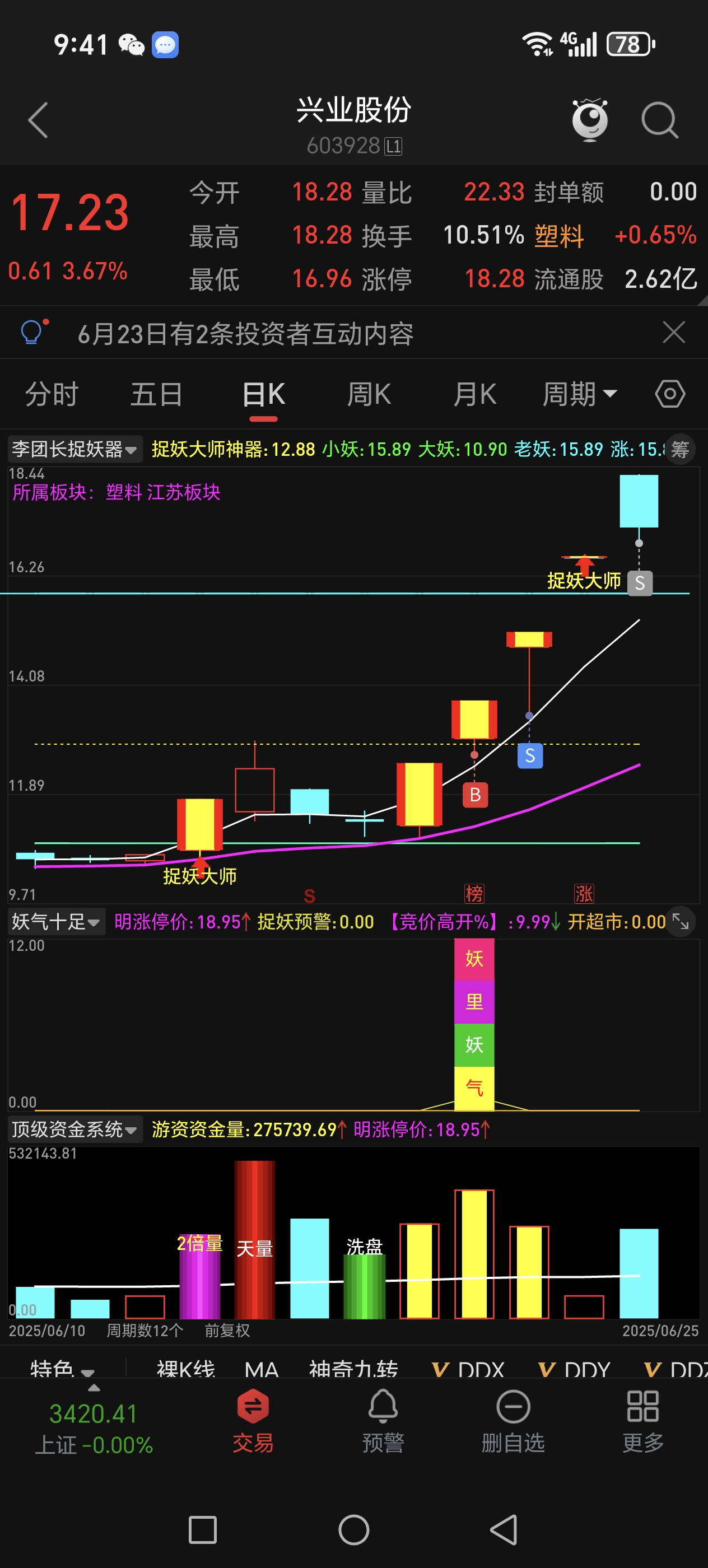Change the 妖气十足 indicator
708x1568 pixels.
click(56, 922)
